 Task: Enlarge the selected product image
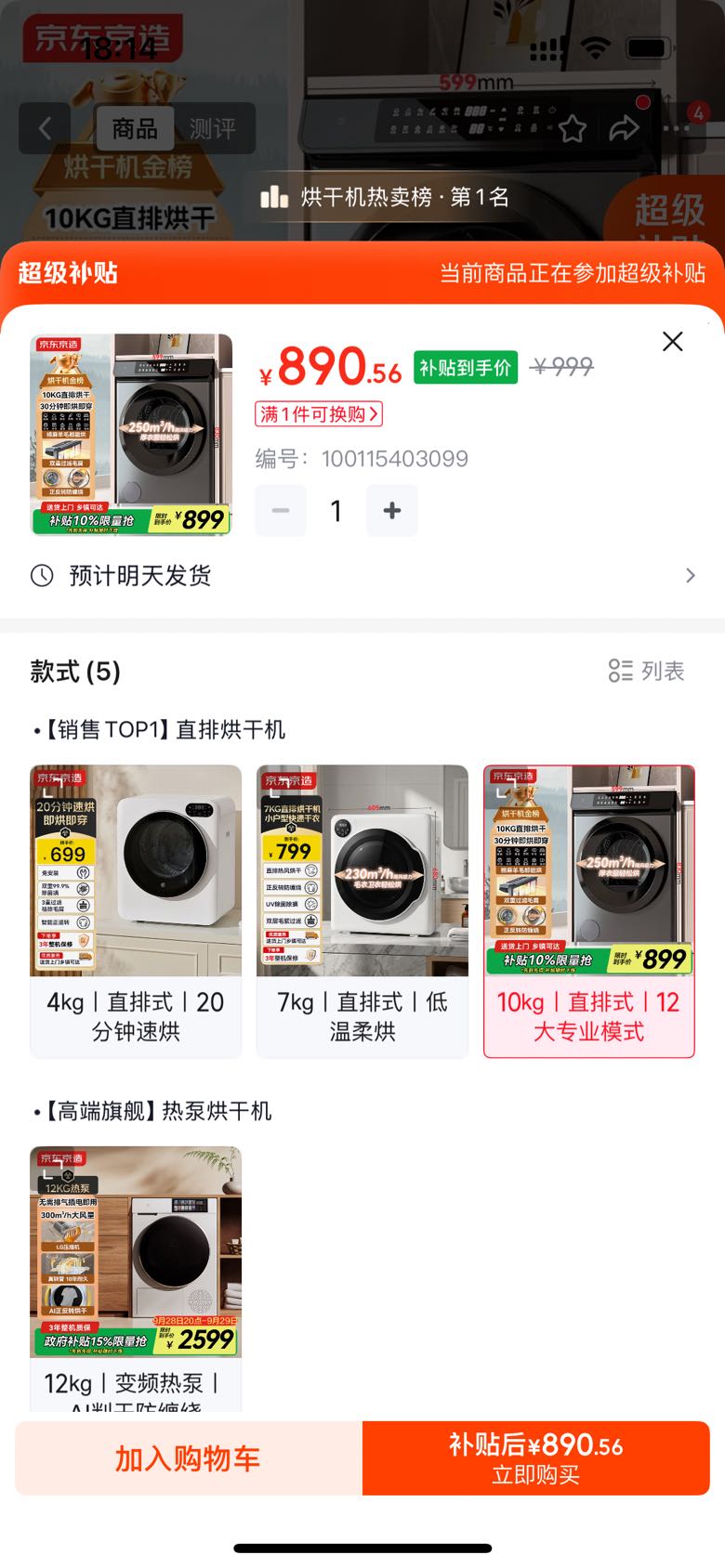coord(131,435)
